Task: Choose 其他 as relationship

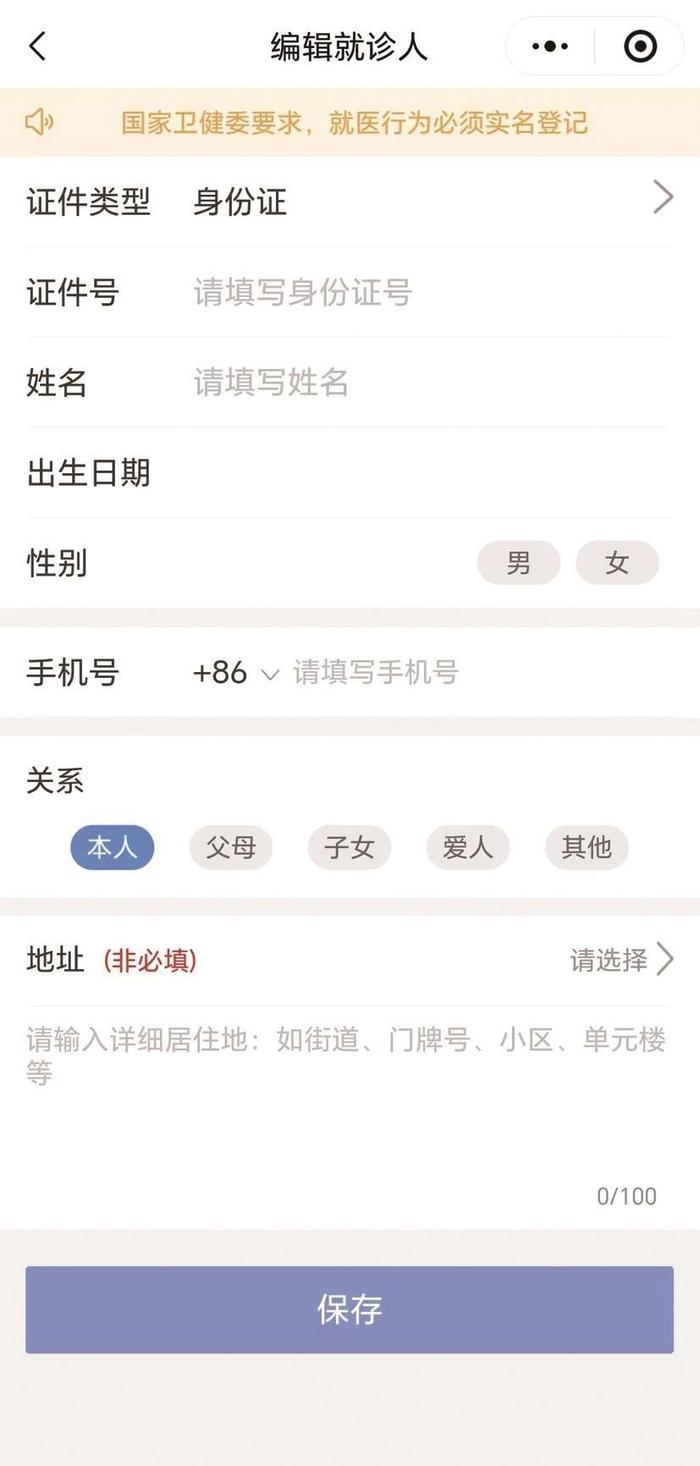Action: coord(587,848)
